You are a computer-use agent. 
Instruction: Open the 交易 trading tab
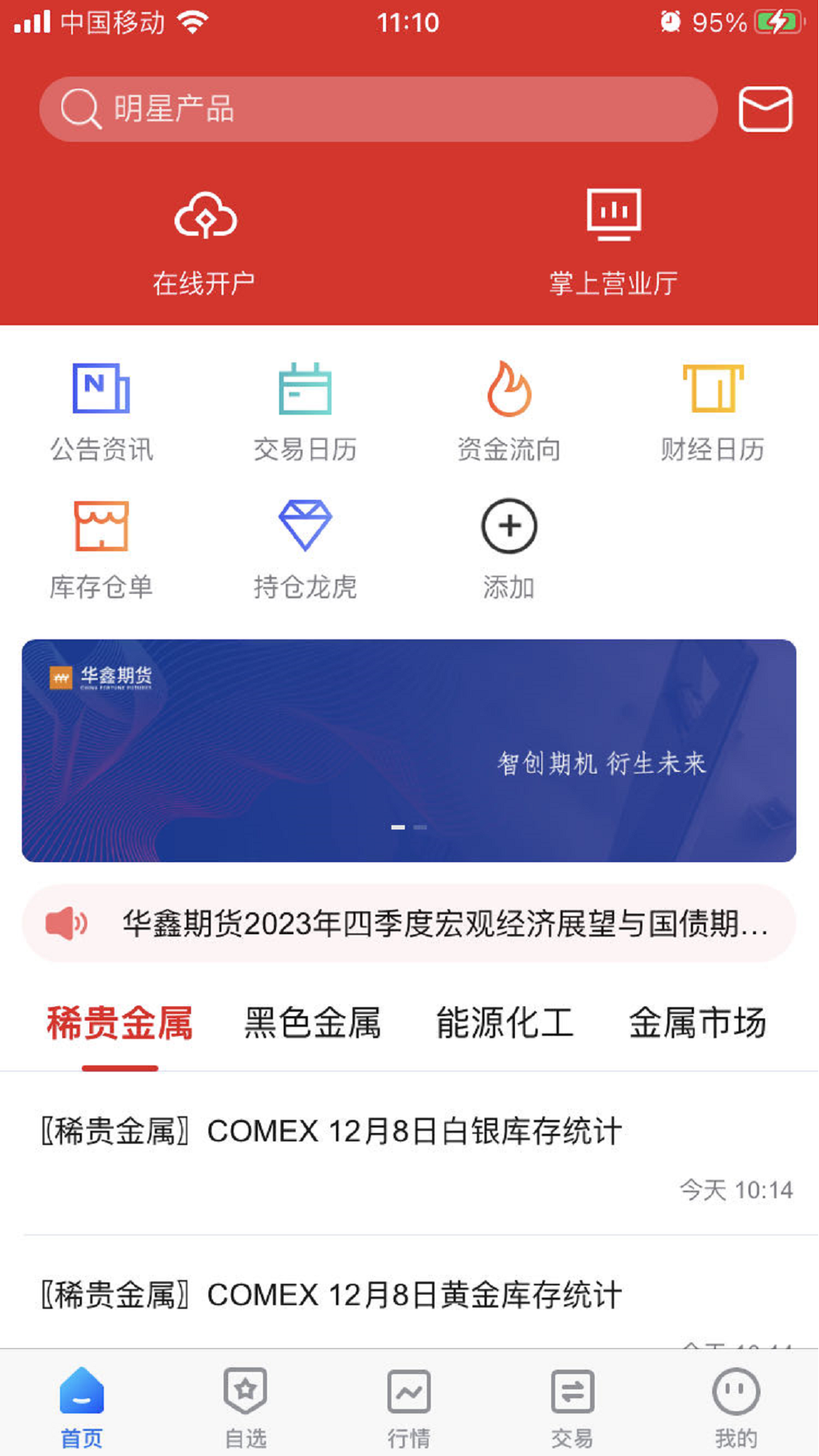pos(572,1405)
